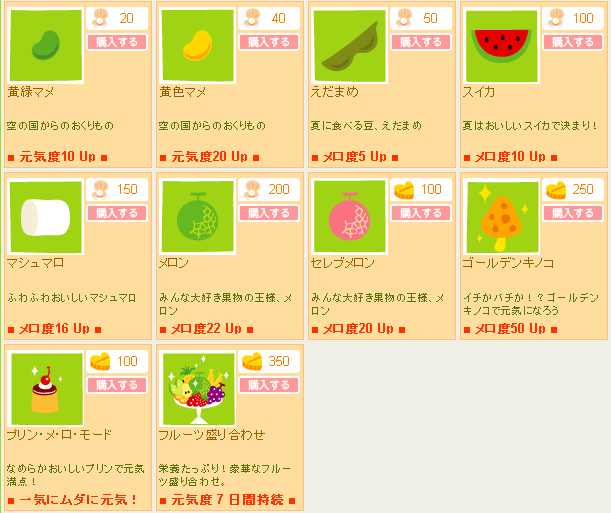The image size is (611, 513).
Task: Tap 購入する on スイカ
Action: pos(573,42)
